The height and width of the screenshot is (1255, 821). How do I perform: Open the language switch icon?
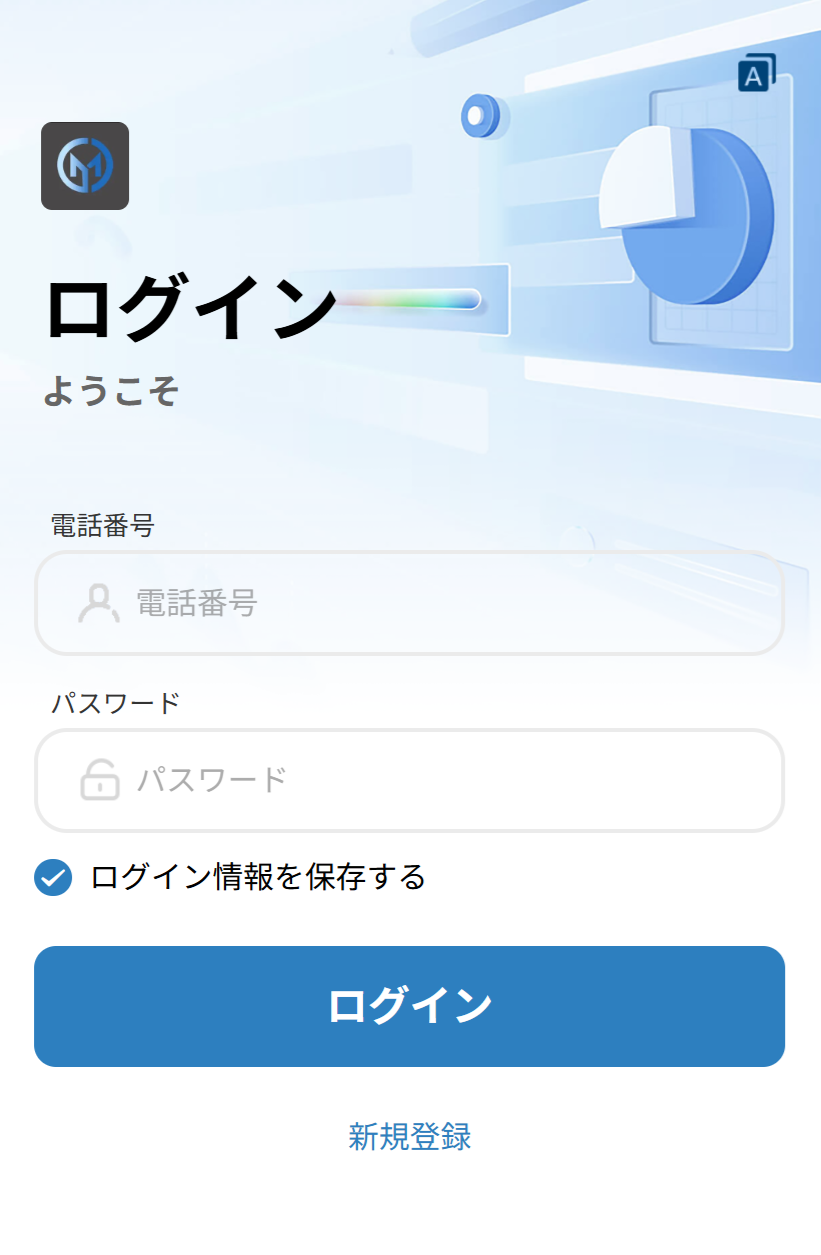[x=756, y=73]
